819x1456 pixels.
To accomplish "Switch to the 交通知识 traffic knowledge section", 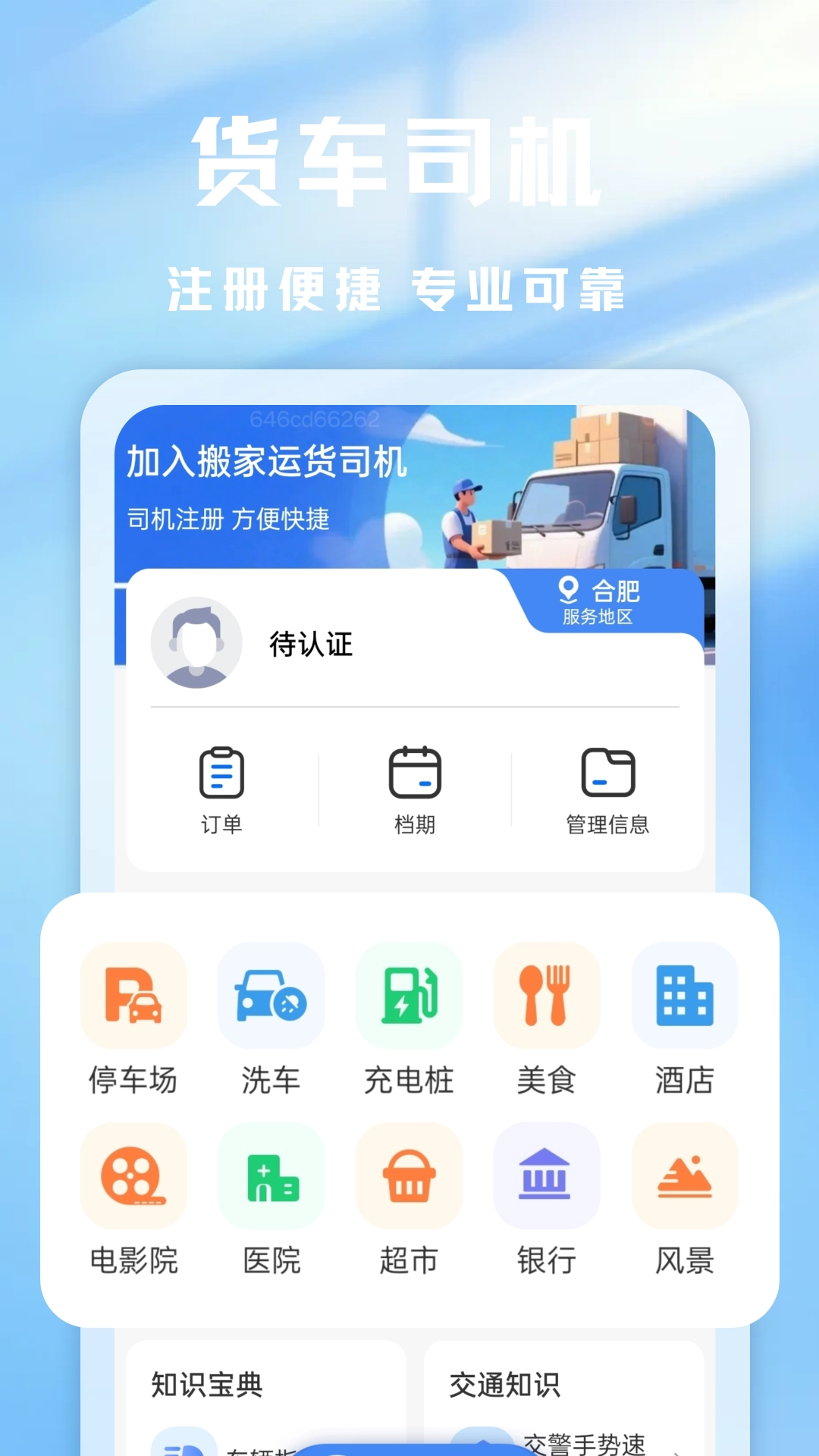I will coord(504,1384).
